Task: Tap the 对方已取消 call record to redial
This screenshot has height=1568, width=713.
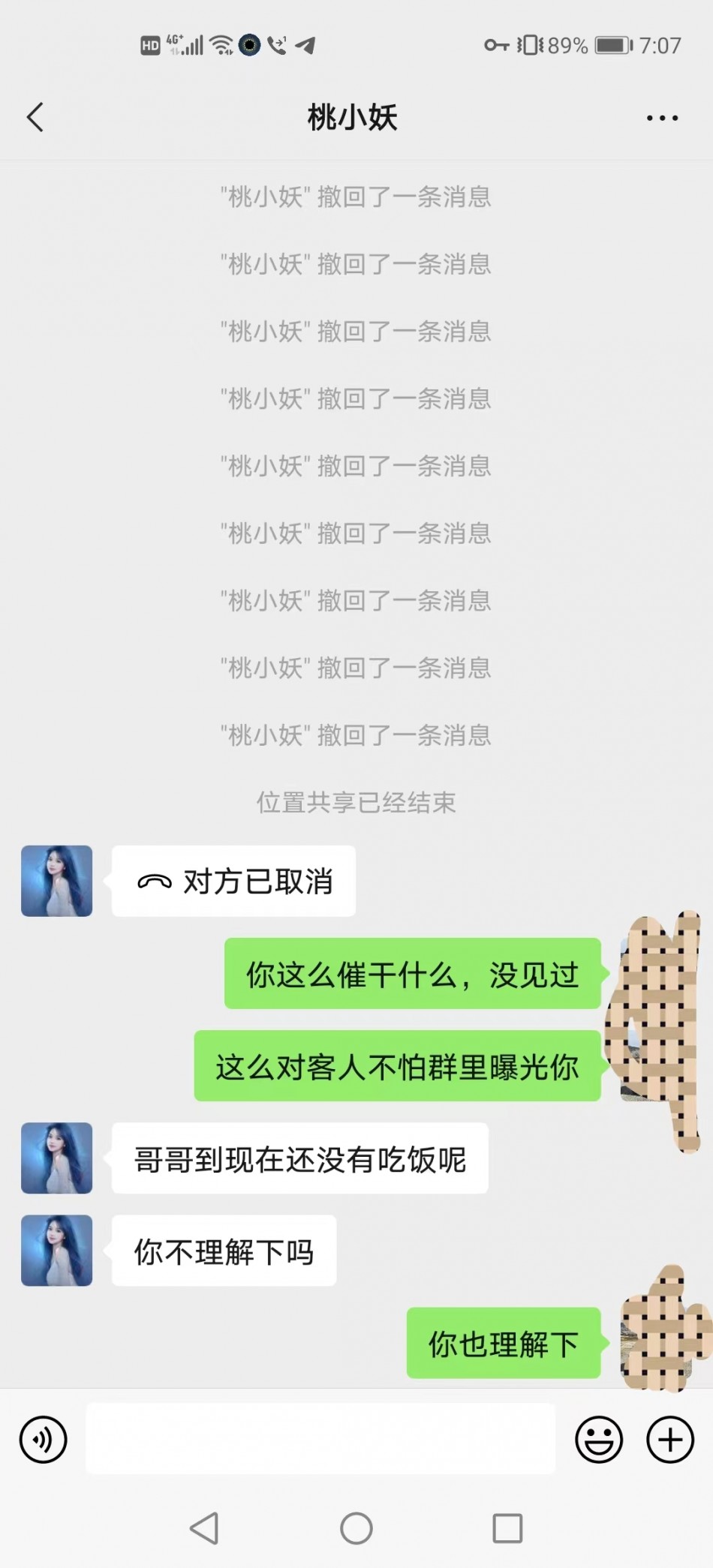Action: tap(233, 881)
